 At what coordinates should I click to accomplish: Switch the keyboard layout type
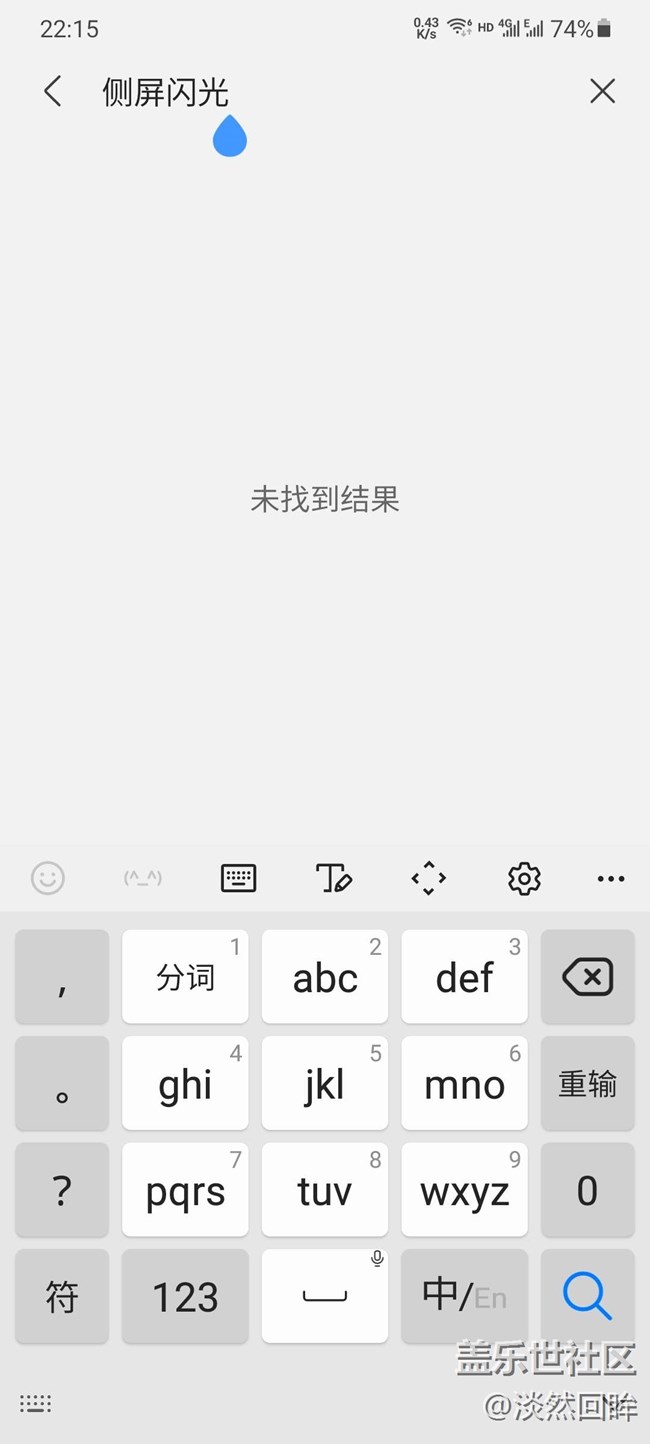tap(238, 878)
